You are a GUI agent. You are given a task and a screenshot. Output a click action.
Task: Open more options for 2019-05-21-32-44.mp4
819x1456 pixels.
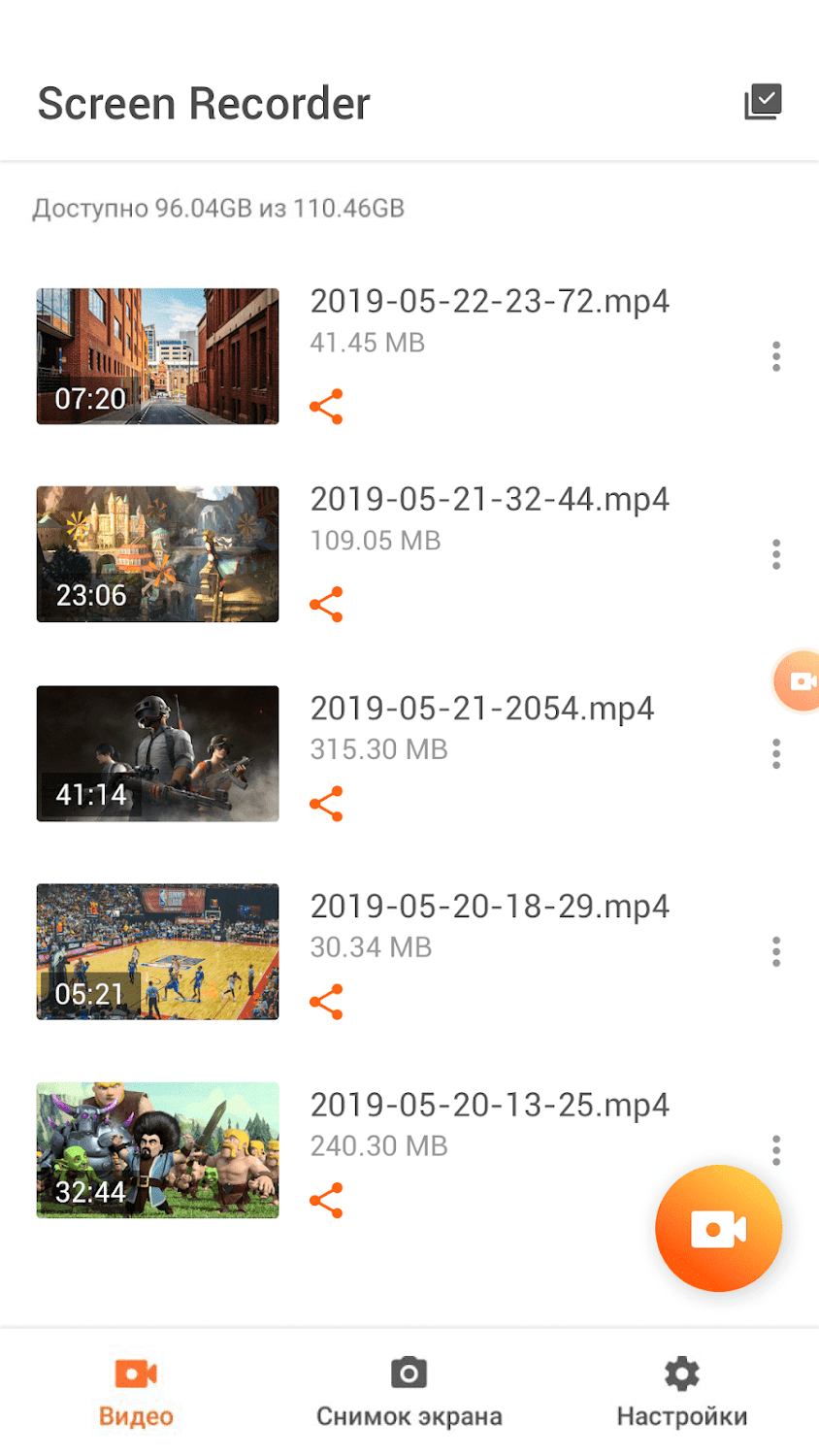pyautogui.click(x=775, y=554)
